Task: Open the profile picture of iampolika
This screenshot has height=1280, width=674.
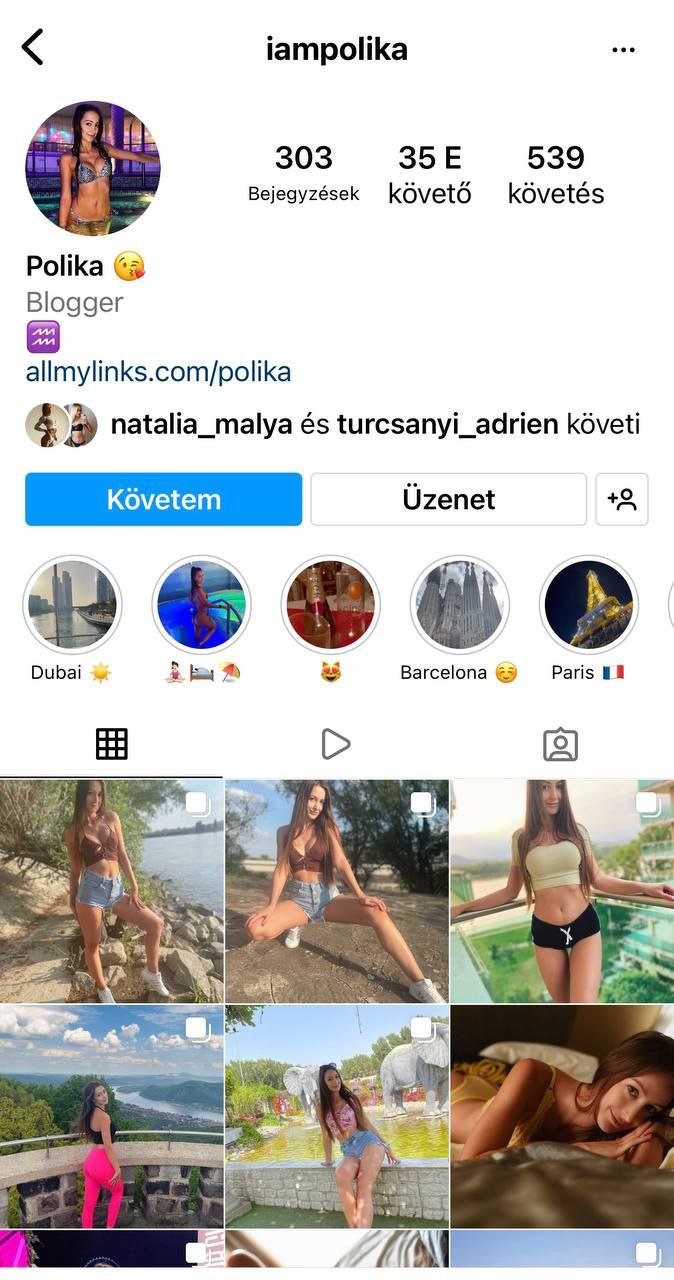Action: pos(92,168)
